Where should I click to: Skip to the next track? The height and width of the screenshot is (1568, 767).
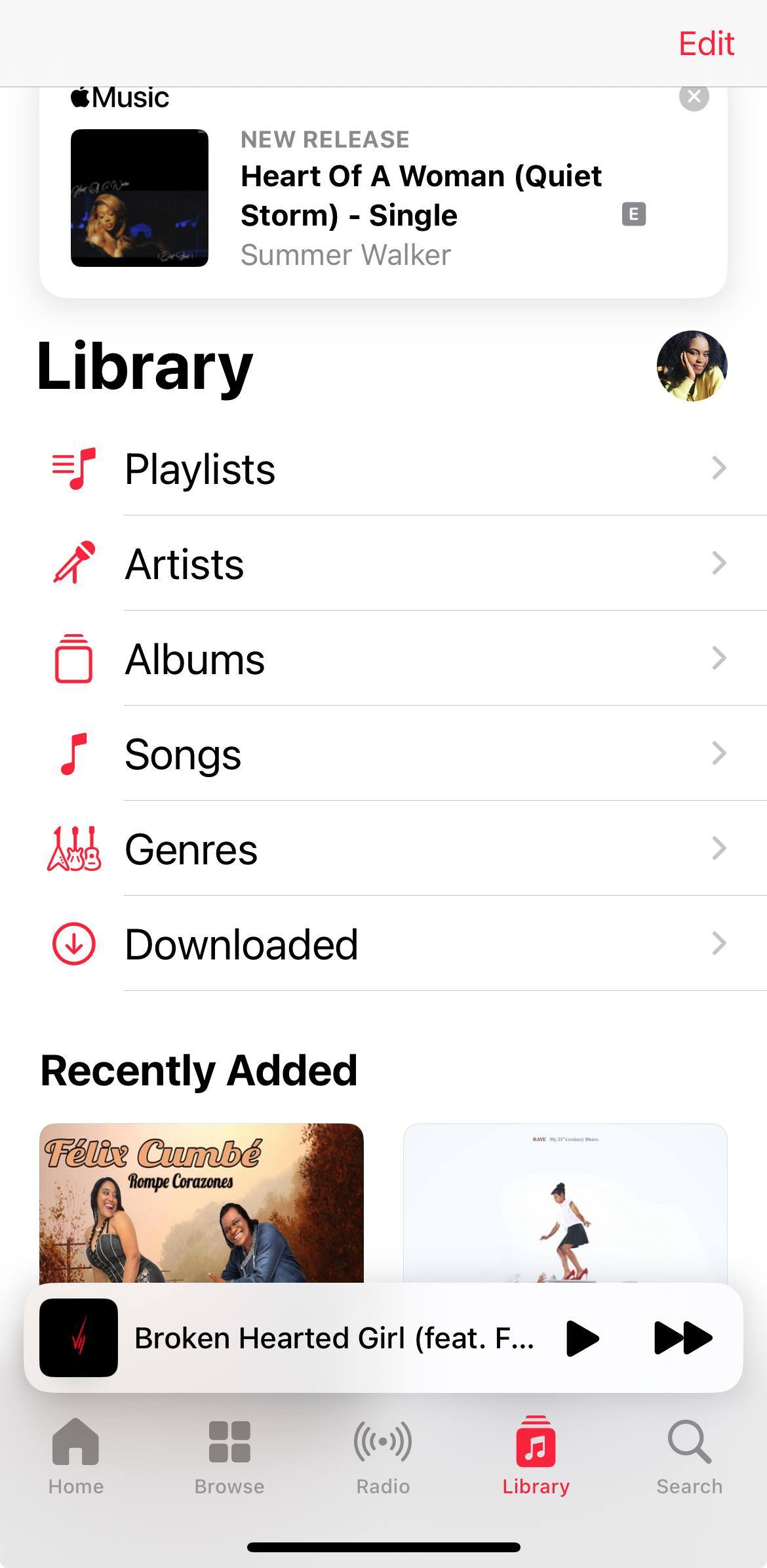[x=683, y=1338]
